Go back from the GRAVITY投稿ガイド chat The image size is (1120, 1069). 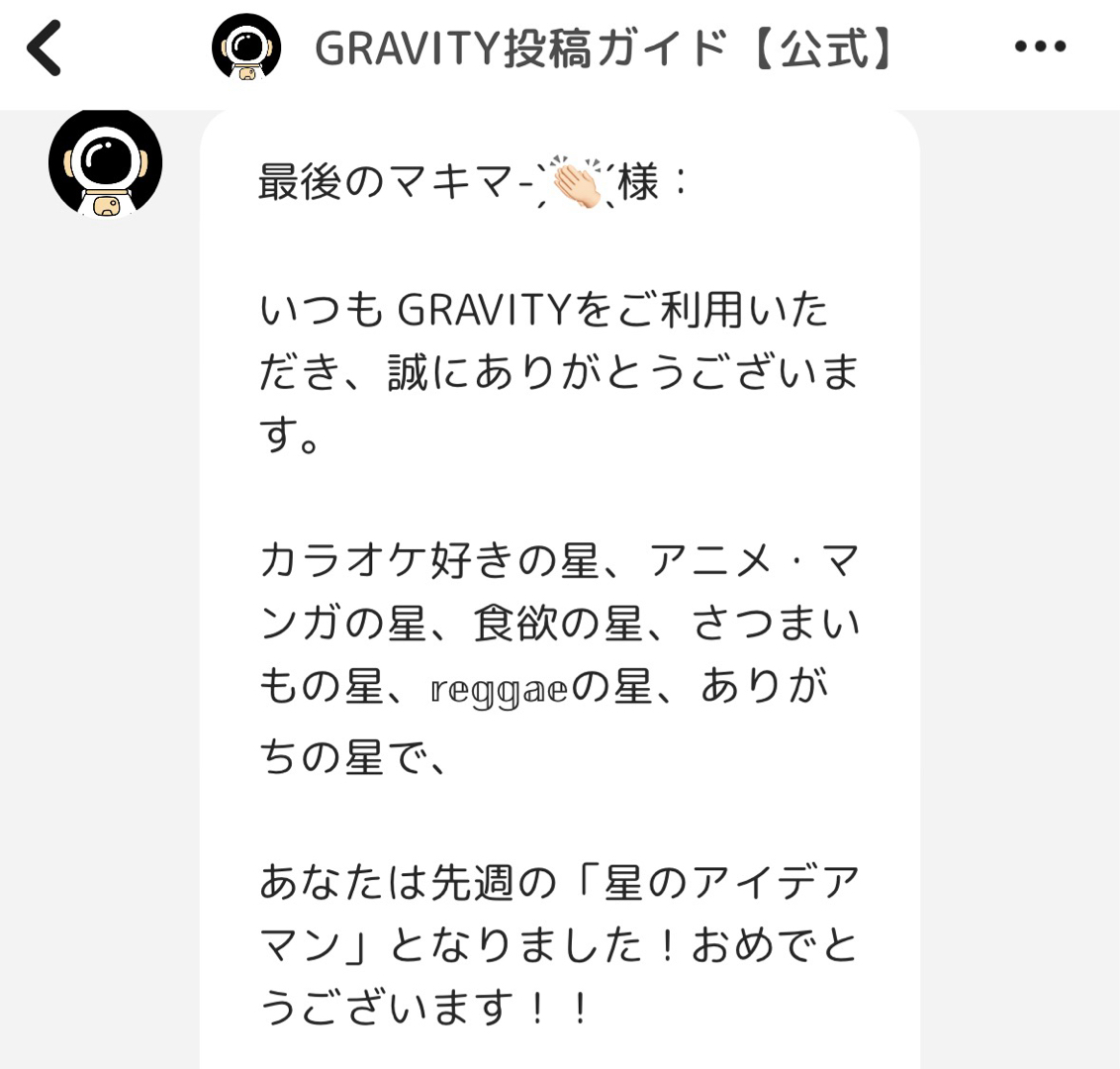(46, 47)
